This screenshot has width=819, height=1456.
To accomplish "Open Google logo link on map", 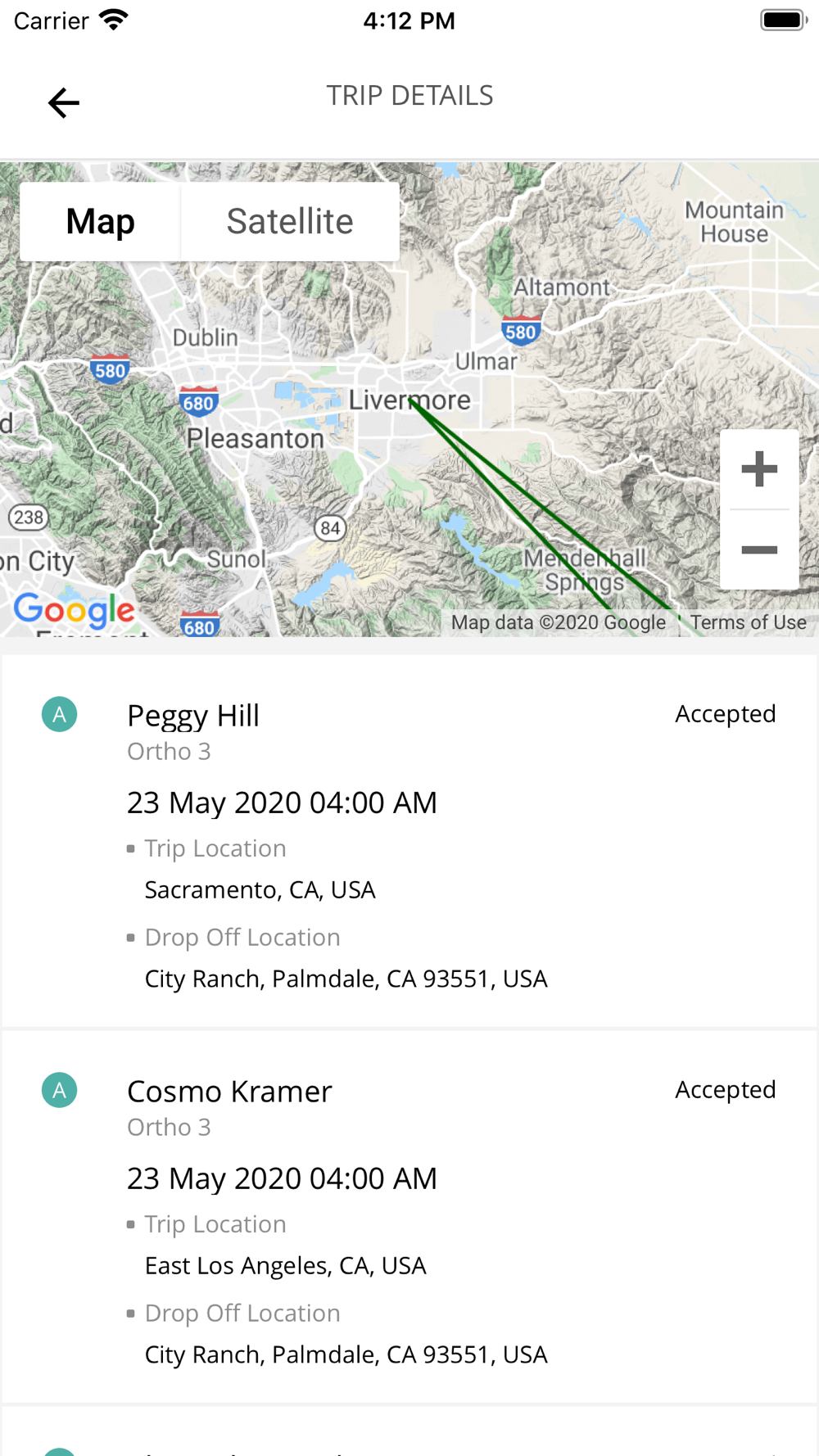I will point(75,609).
